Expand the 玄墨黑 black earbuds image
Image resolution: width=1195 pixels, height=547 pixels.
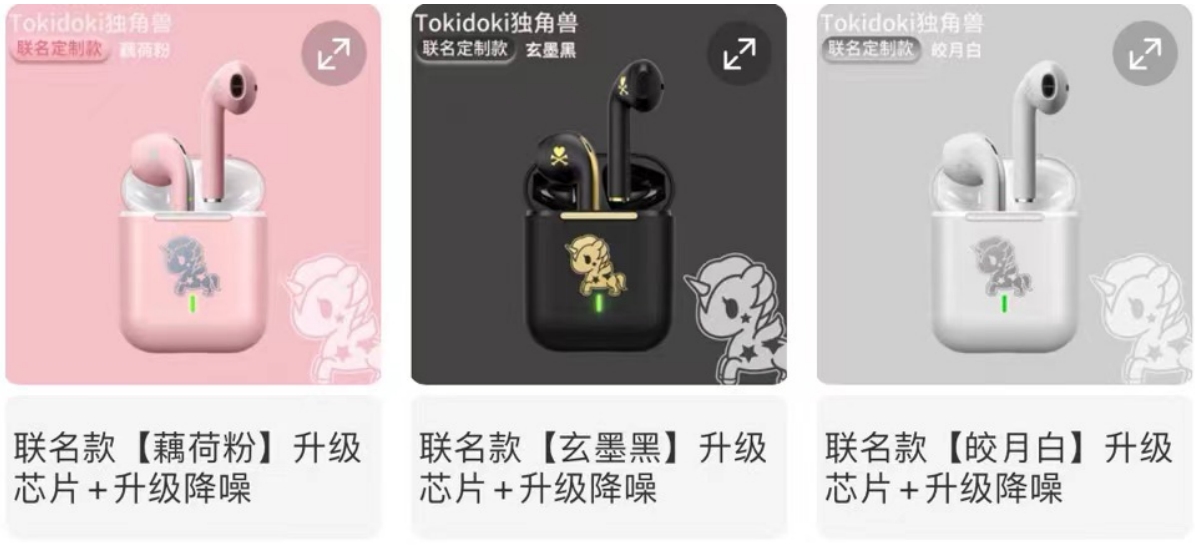click(739, 54)
